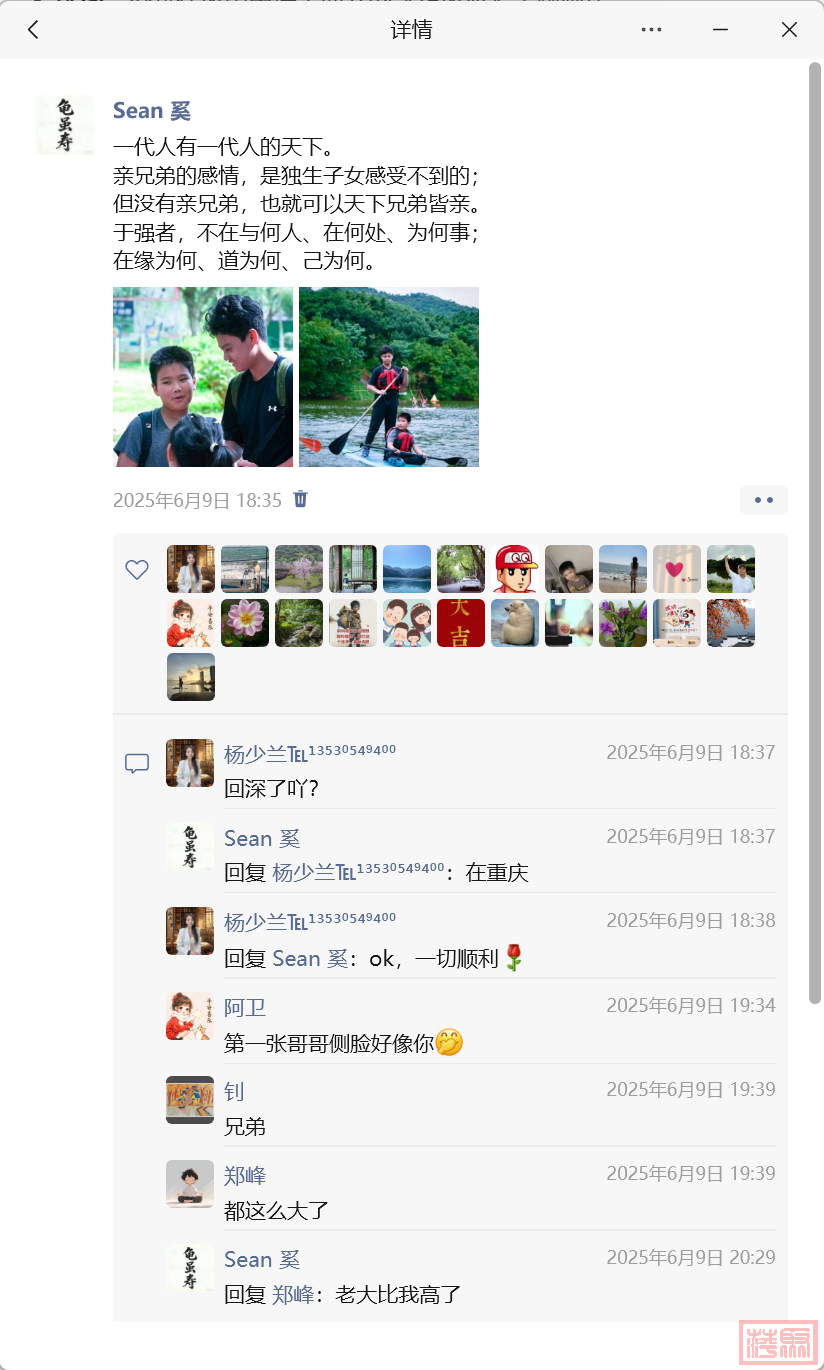The image size is (824, 1370).
Task: View the first photo of two boys
Action: click(203, 377)
